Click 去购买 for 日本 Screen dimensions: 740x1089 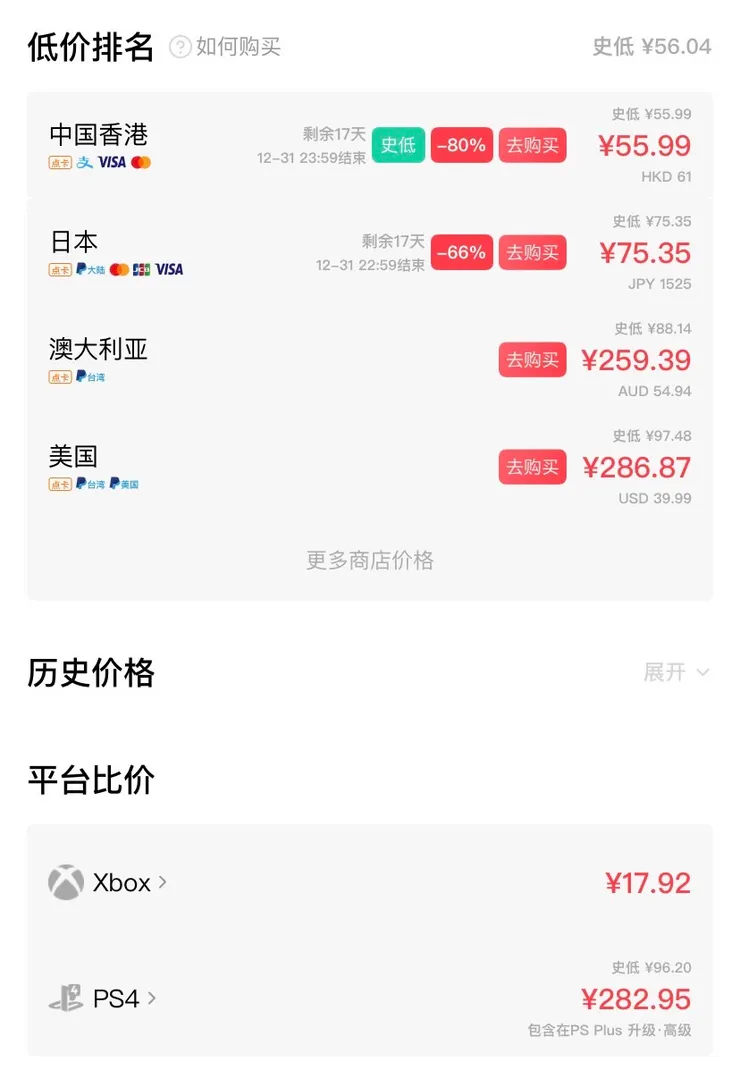(532, 252)
